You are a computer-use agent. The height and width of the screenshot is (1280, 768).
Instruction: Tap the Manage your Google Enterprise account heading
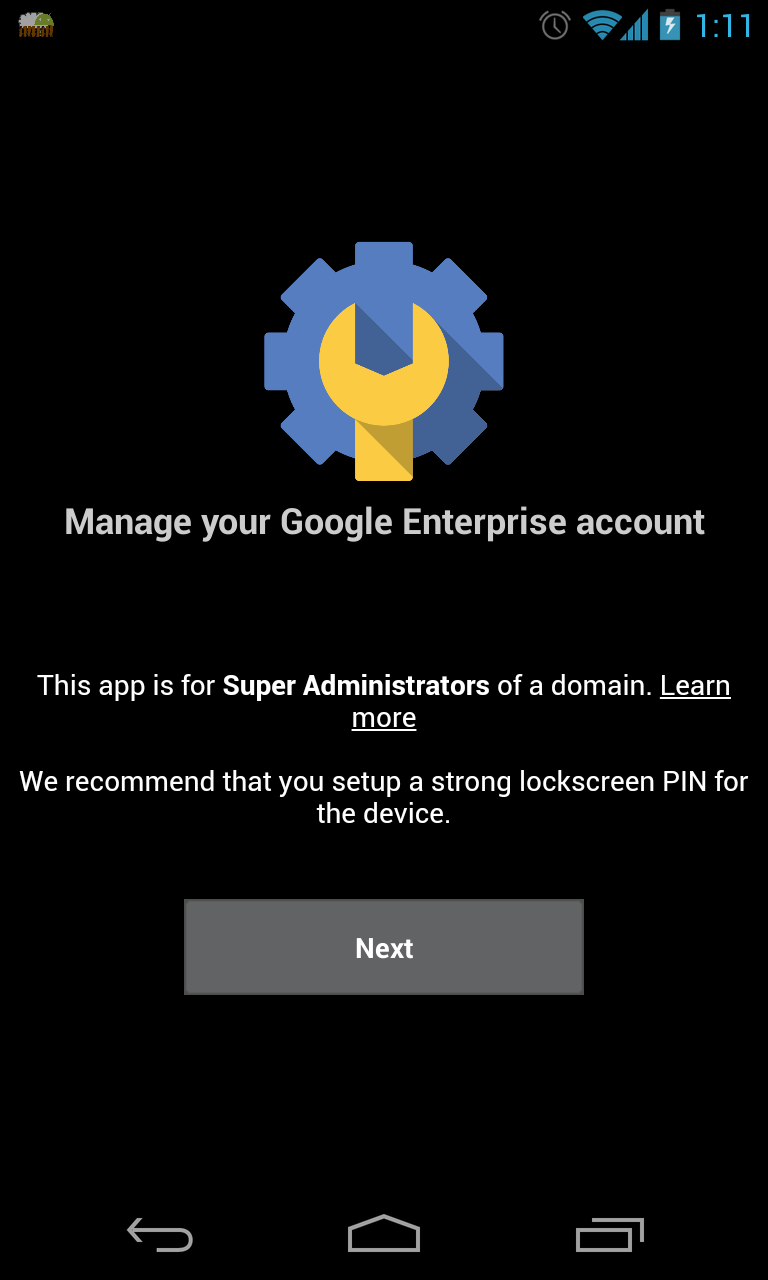384,521
